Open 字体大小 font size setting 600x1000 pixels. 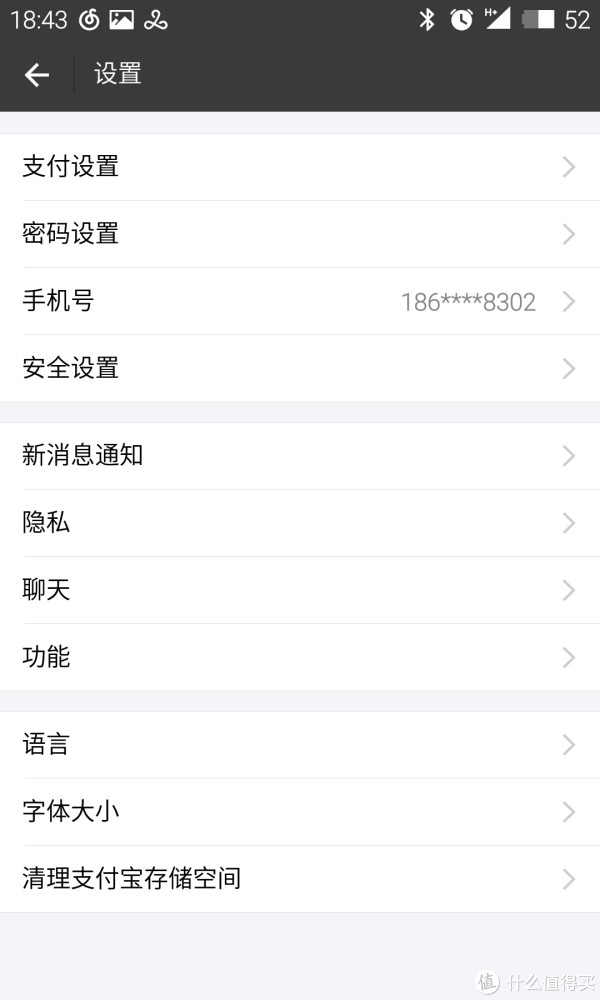[x=300, y=812]
